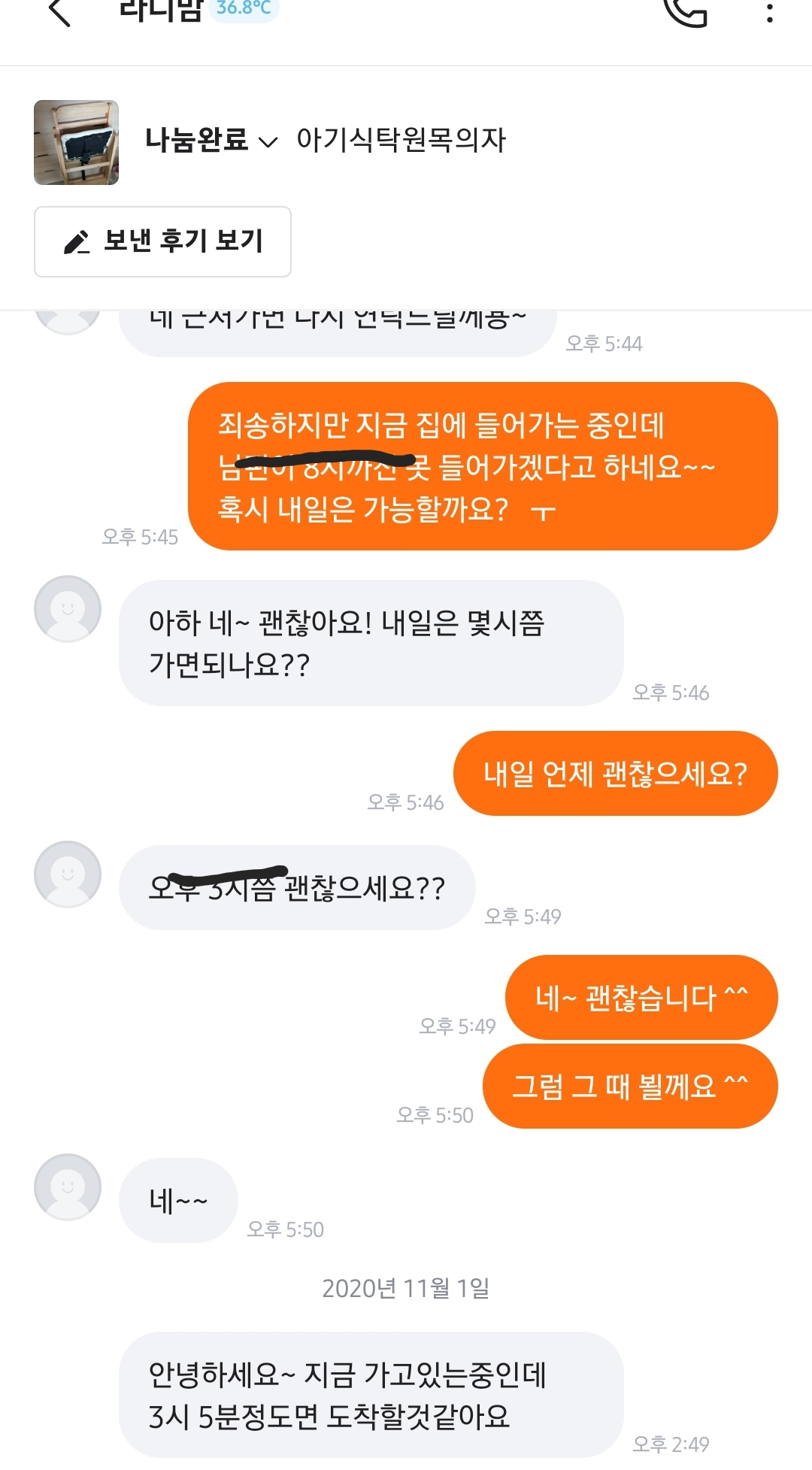Screen dimensions: 812x1470
Task: Tap the 보낸 후기 보기 button
Action: [162, 241]
